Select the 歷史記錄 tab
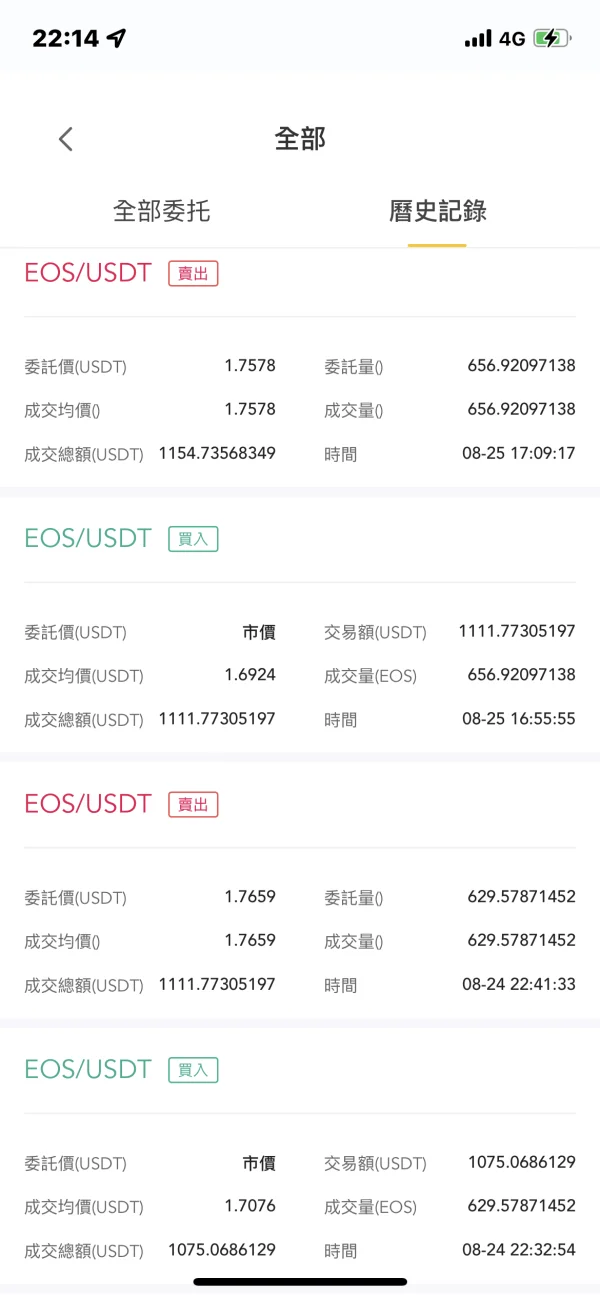The image size is (600, 1298). coord(437,211)
